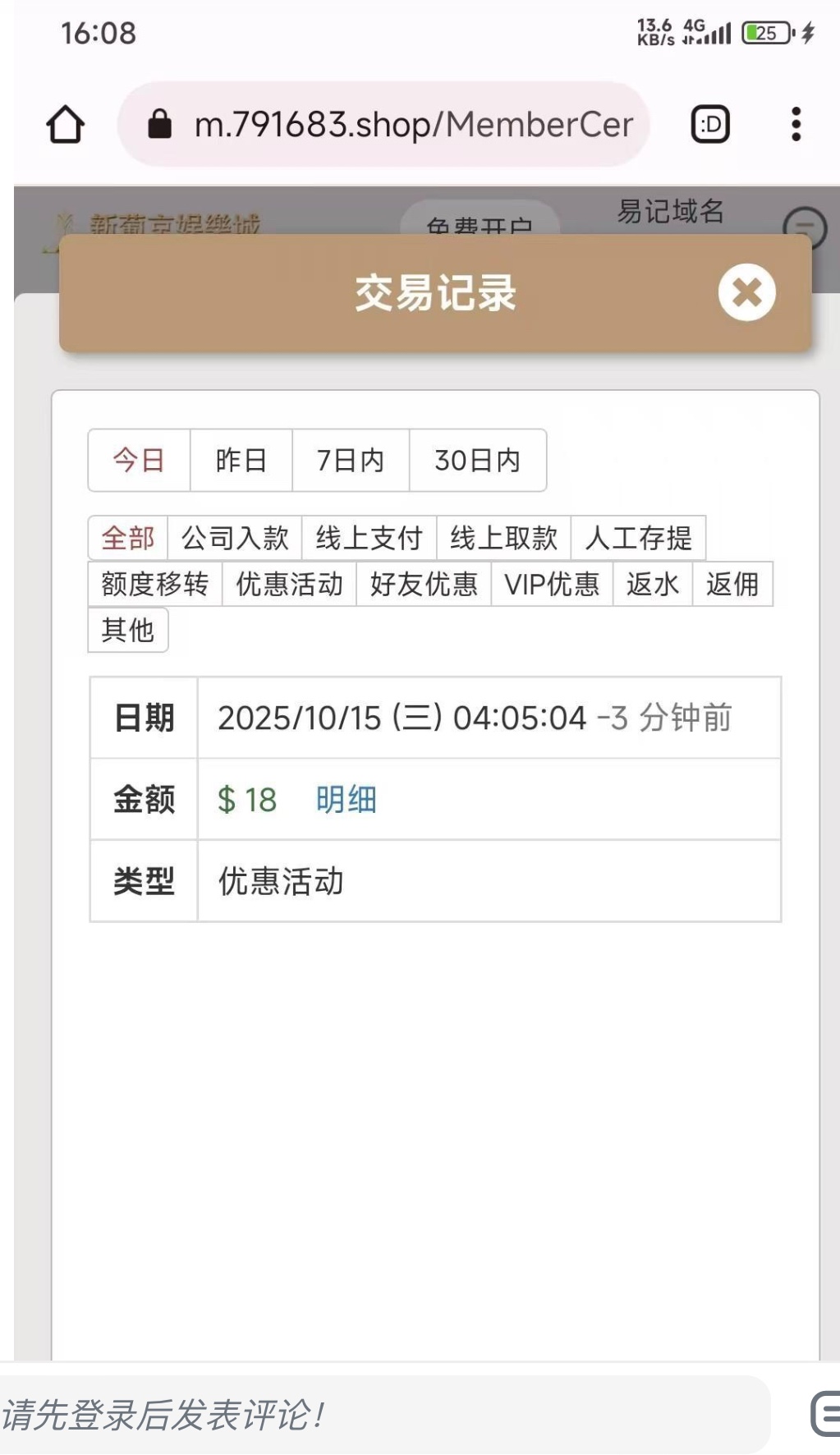
Task: Filter by 公司入款 type
Action: tap(235, 539)
